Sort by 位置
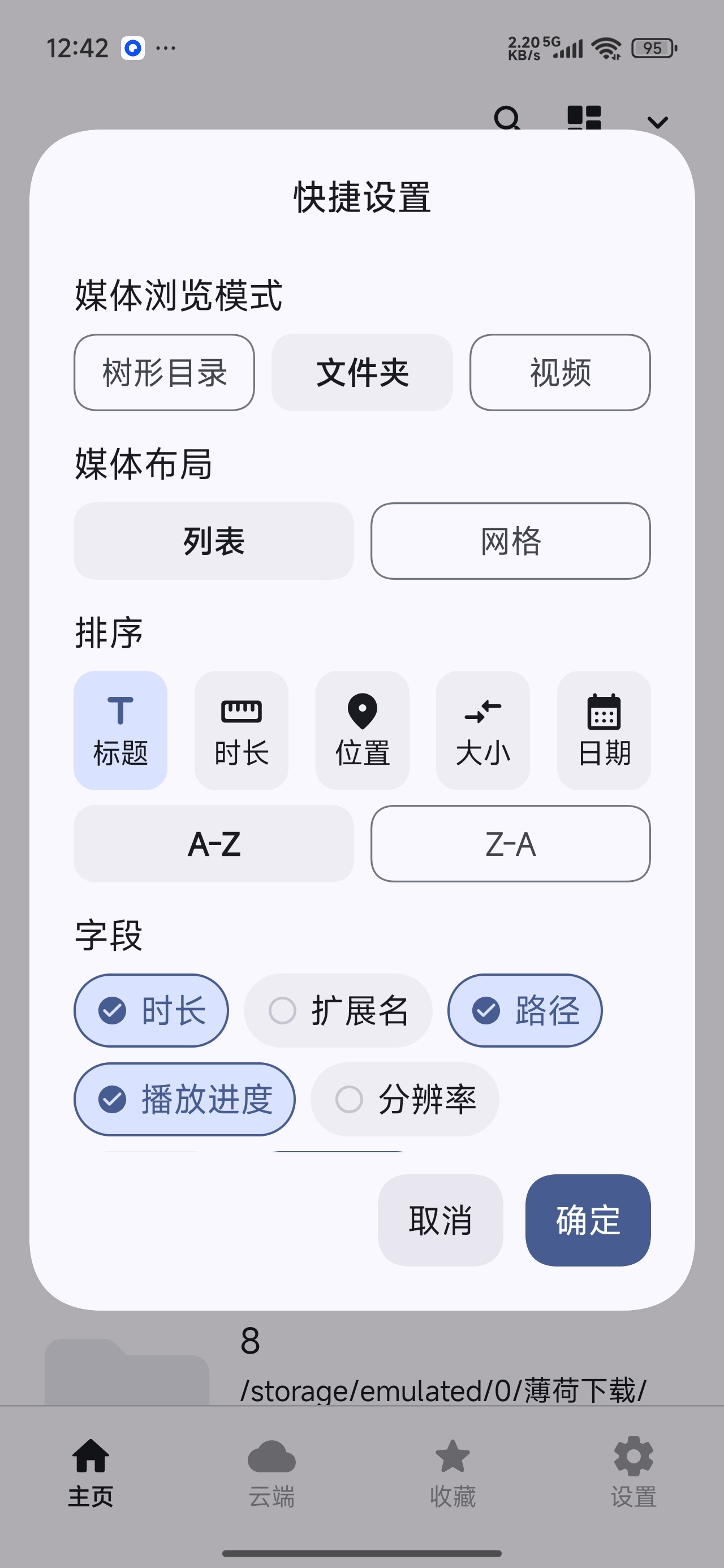Viewport: 724px width, 1568px height. click(x=363, y=730)
